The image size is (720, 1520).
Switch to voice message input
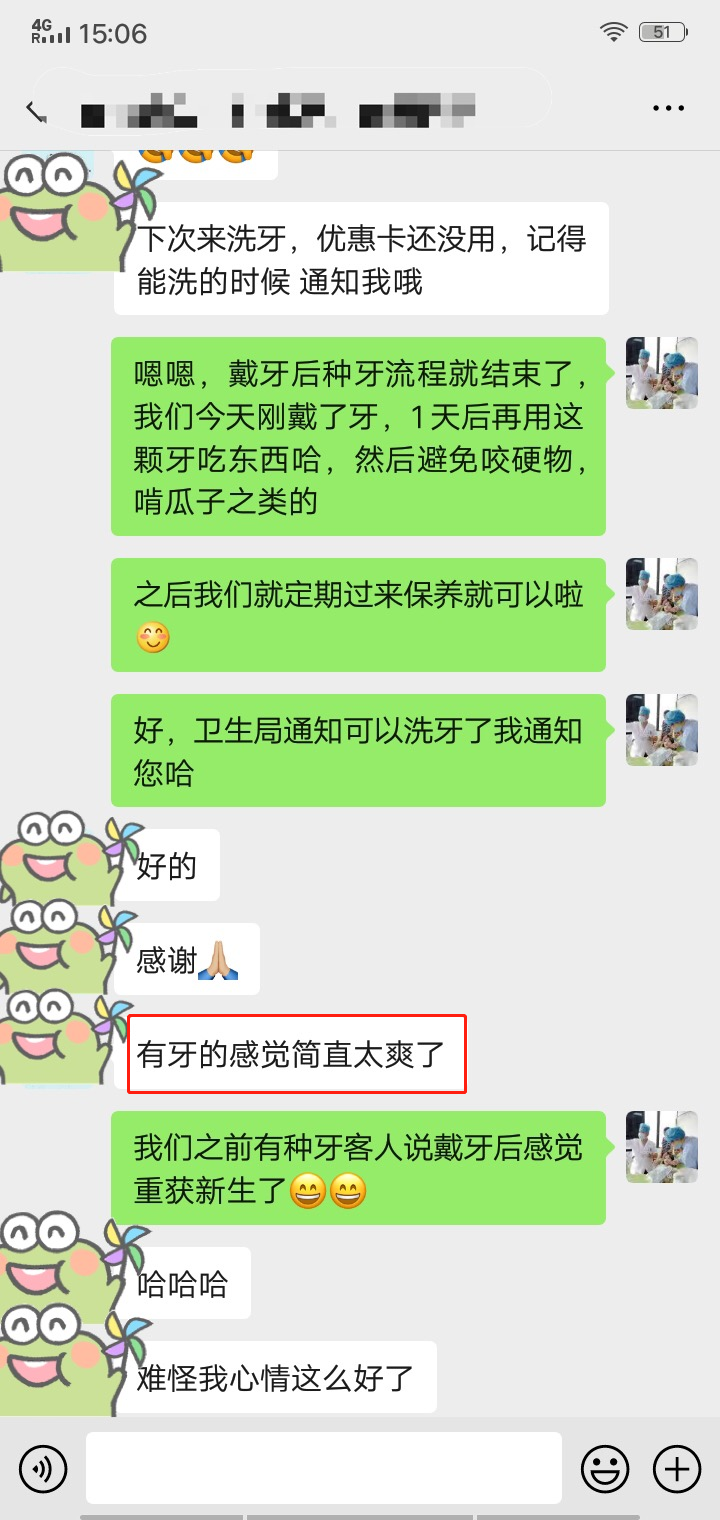(42, 1469)
